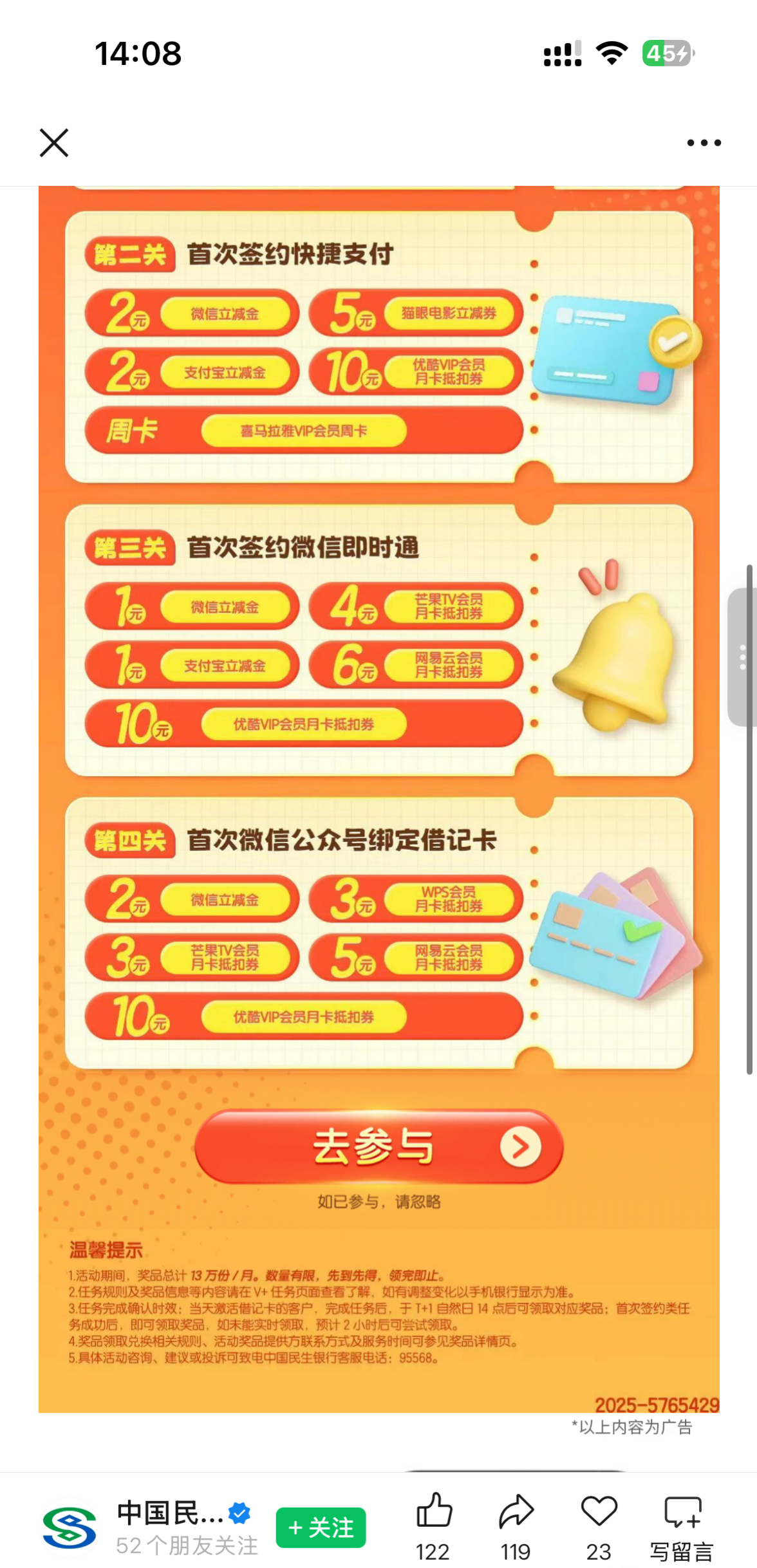
Task: Follow the account with 关注 button
Action: tap(321, 1527)
